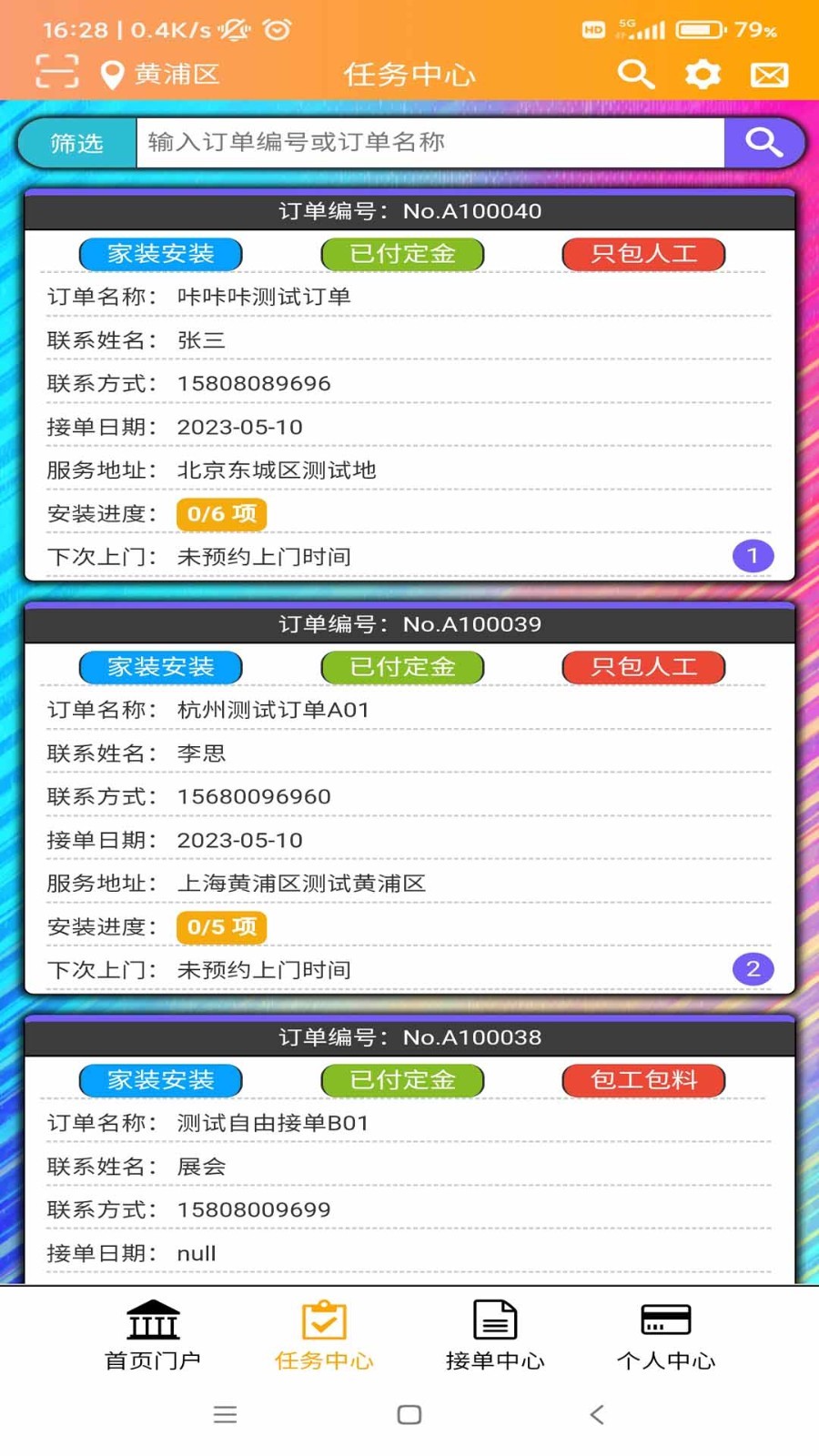
Task: Change the 黄浦区 location
Action: [161, 74]
